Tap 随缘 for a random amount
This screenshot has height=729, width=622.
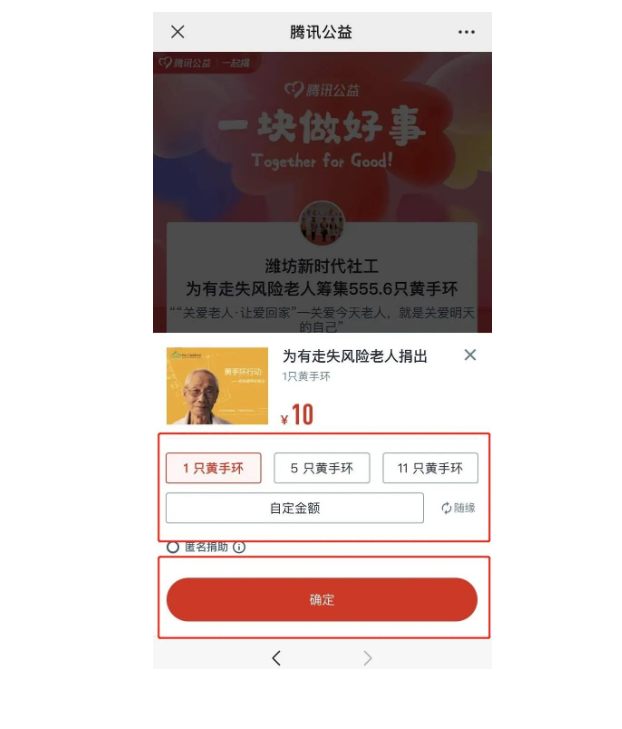pos(459,508)
